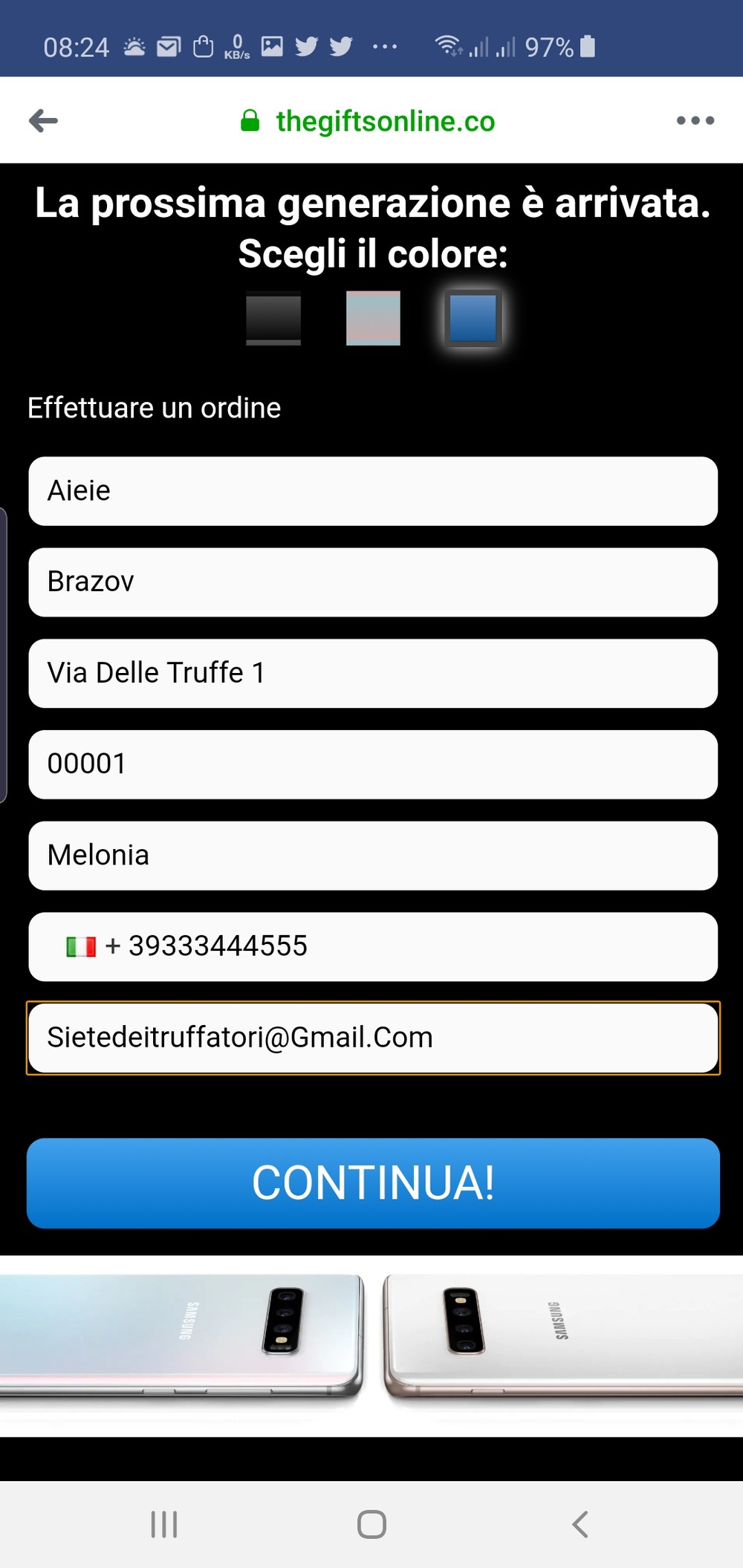This screenshot has height=1568, width=743.
Task: Go back using the browser arrow
Action: pos(43,120)
